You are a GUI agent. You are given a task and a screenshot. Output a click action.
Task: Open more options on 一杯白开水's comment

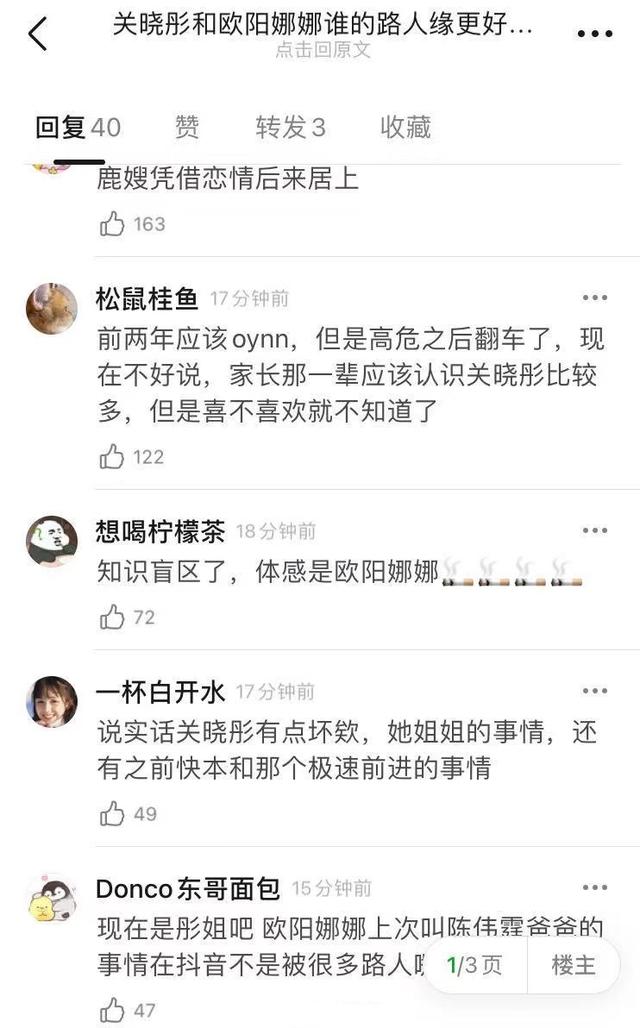[595, 691]
